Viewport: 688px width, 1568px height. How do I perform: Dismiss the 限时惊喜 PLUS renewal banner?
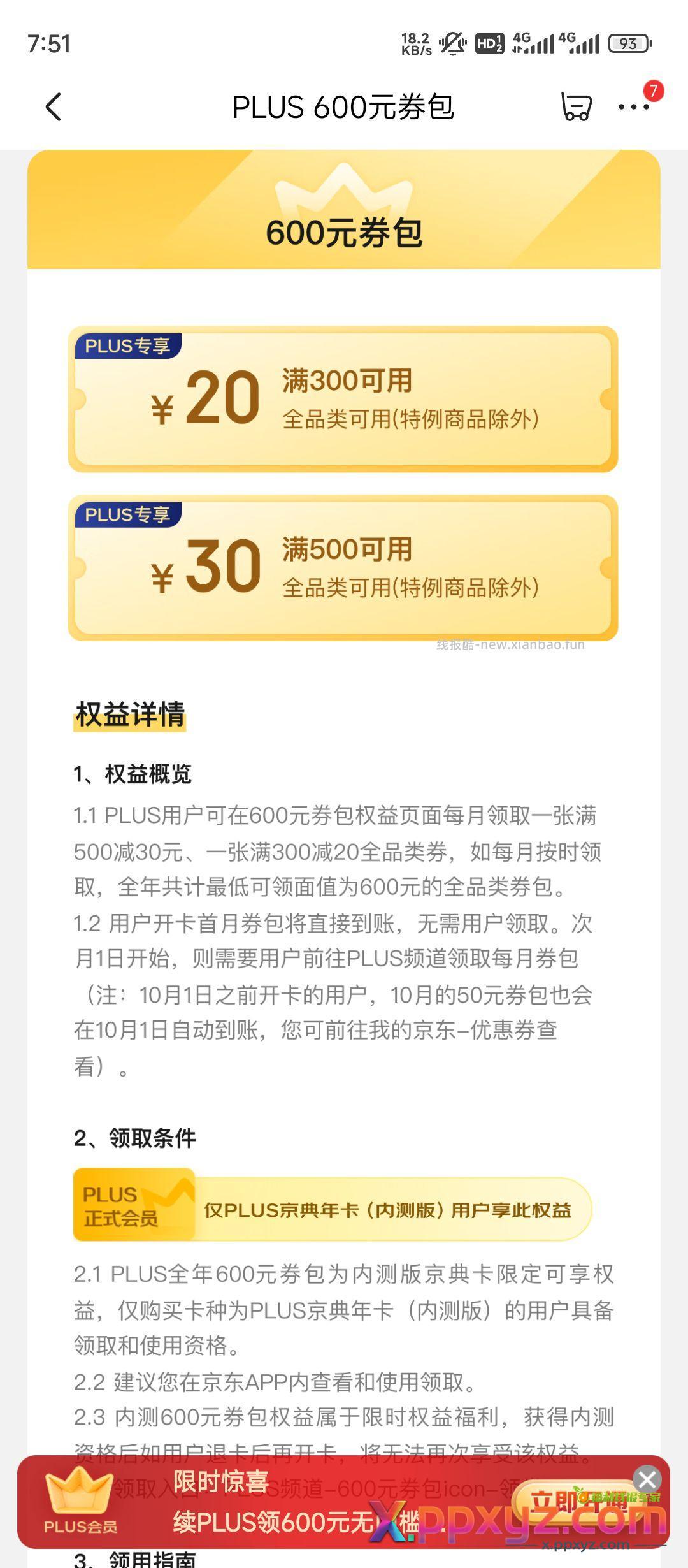pos(647,1479)
